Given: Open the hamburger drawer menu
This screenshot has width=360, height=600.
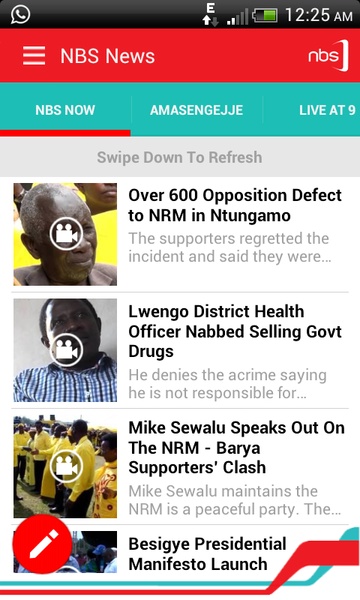Looking at the screenshot, I should point(34,56).
